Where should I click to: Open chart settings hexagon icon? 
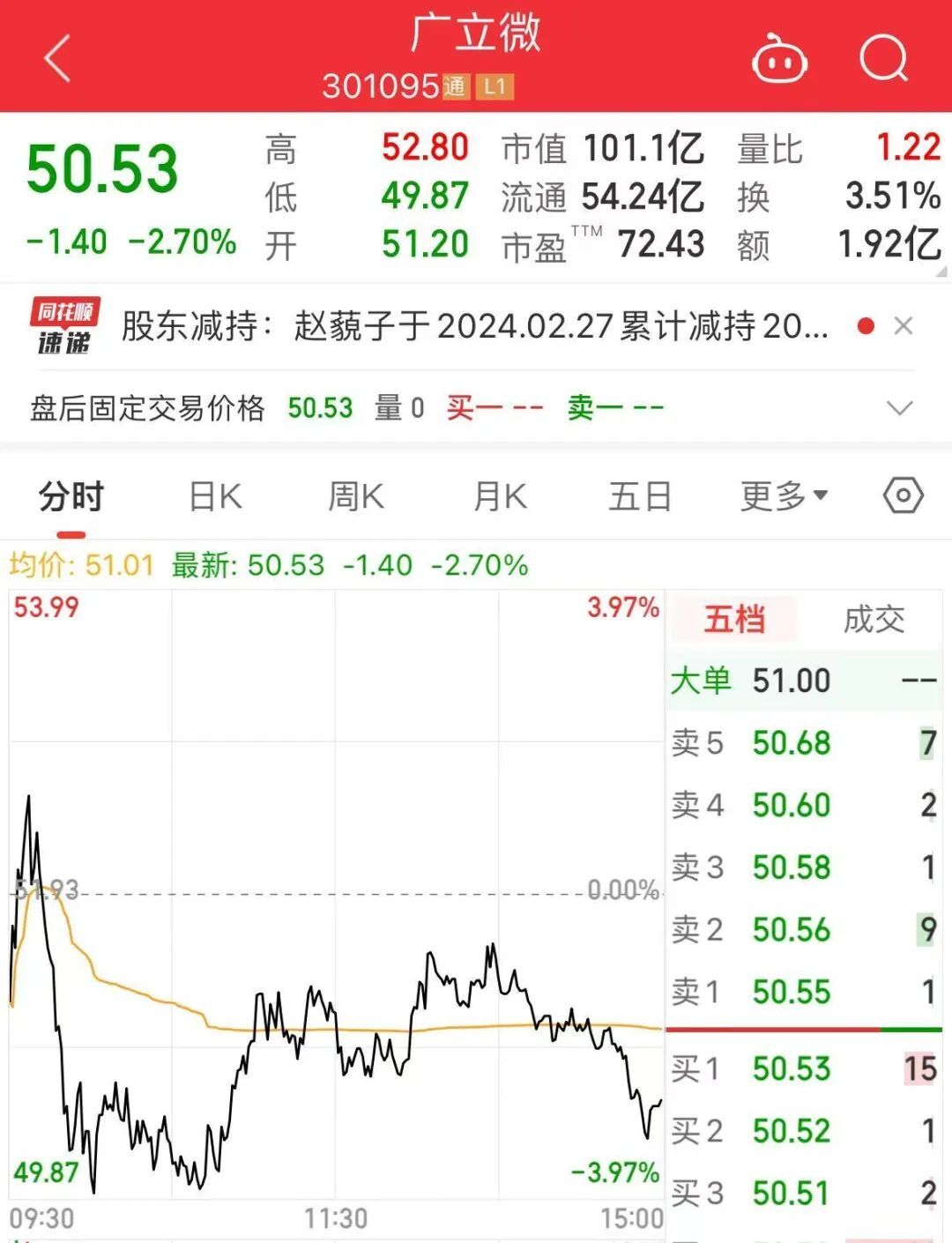click(x=903, y=495)
